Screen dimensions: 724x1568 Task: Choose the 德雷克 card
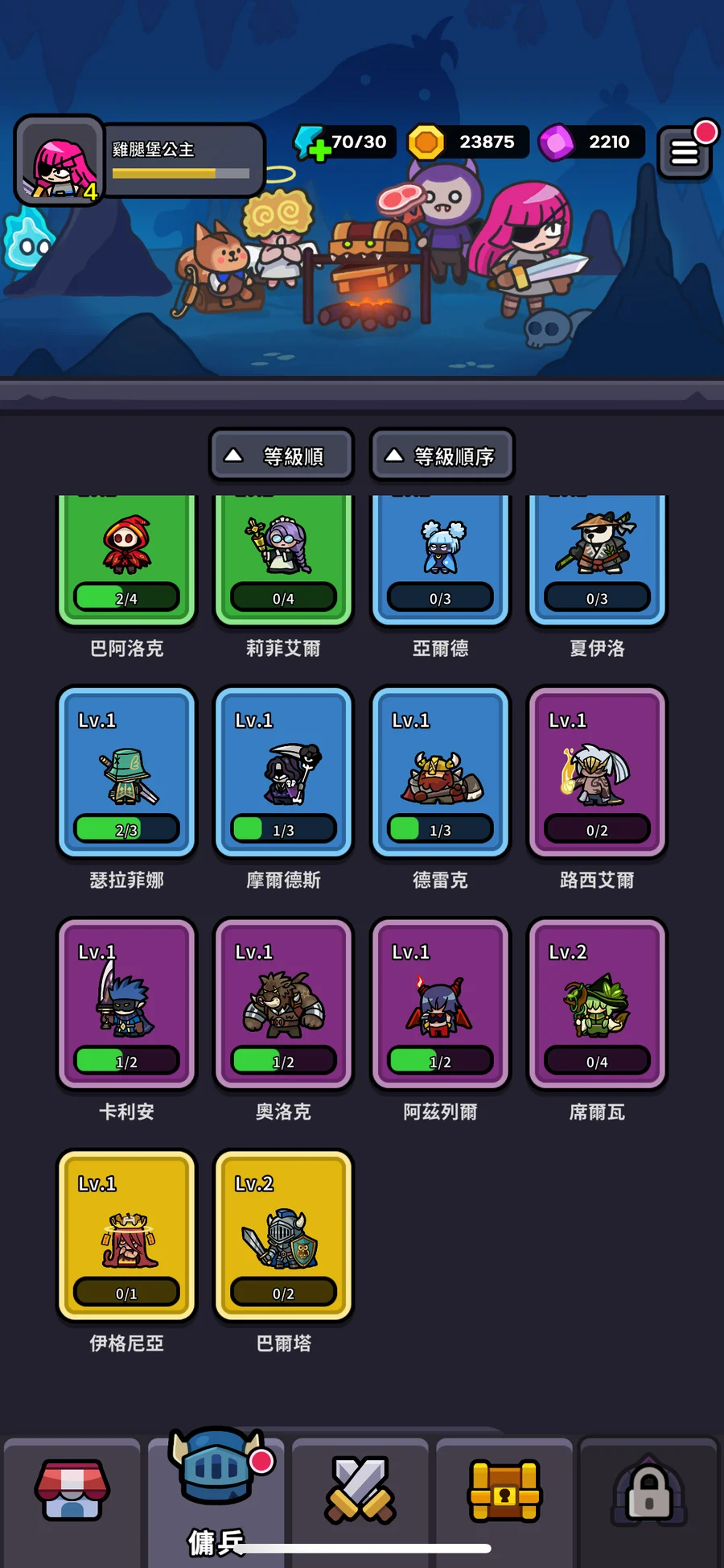(440, 772)
